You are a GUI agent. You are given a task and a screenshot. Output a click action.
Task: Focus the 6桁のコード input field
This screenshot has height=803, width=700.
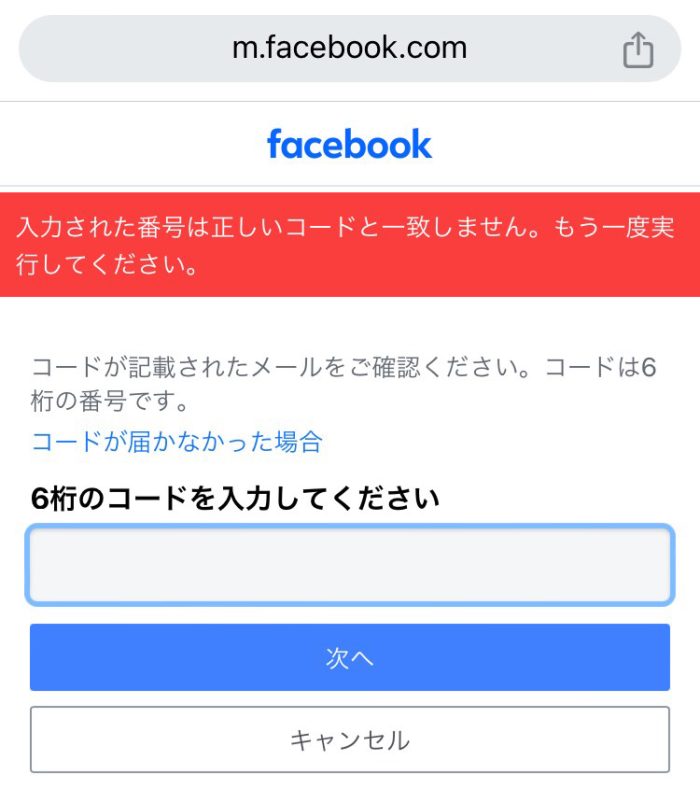(x=349, y=565)
